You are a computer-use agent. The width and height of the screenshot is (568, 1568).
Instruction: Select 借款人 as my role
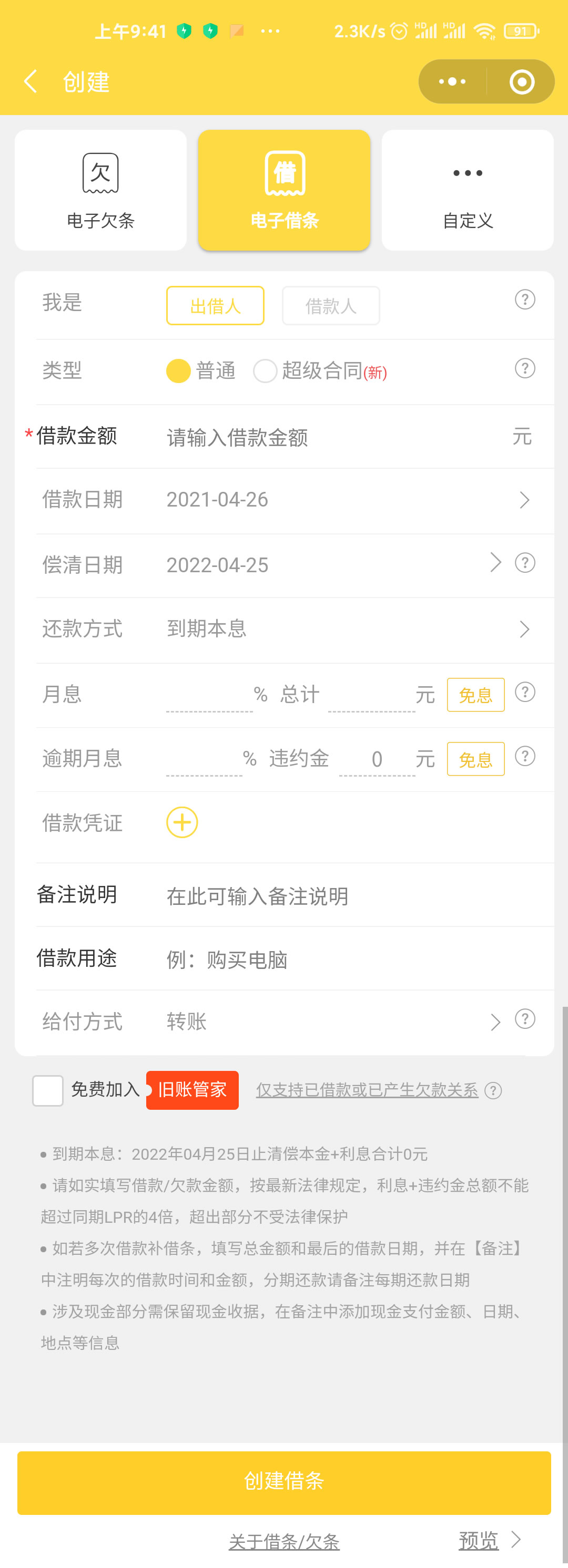[330, 306]
